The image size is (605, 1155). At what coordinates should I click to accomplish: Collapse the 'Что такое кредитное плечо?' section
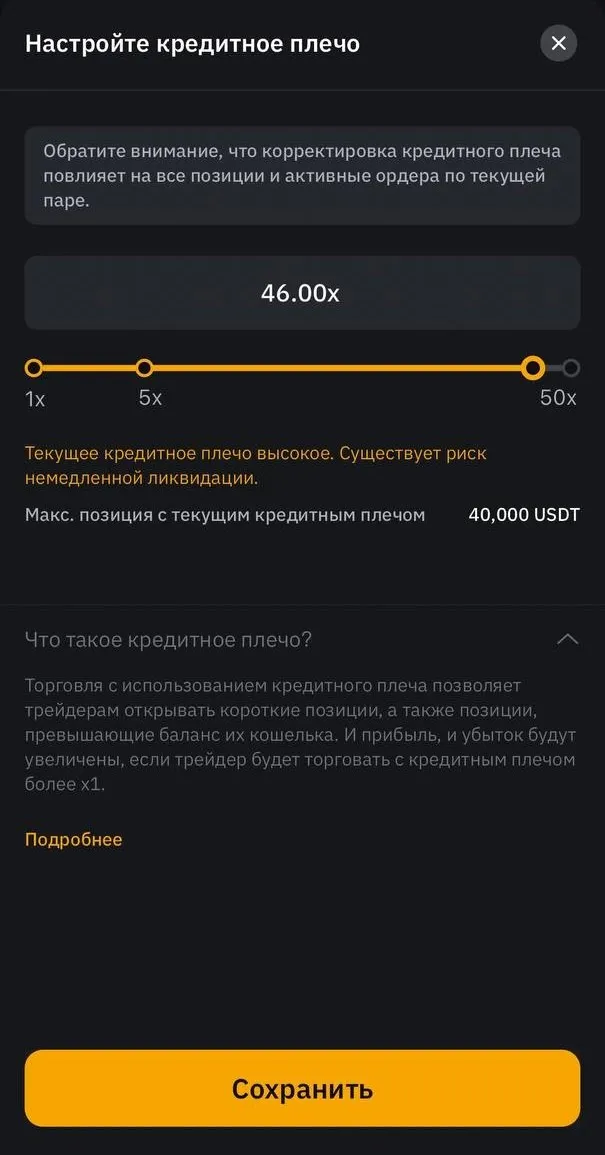(566, 639)
